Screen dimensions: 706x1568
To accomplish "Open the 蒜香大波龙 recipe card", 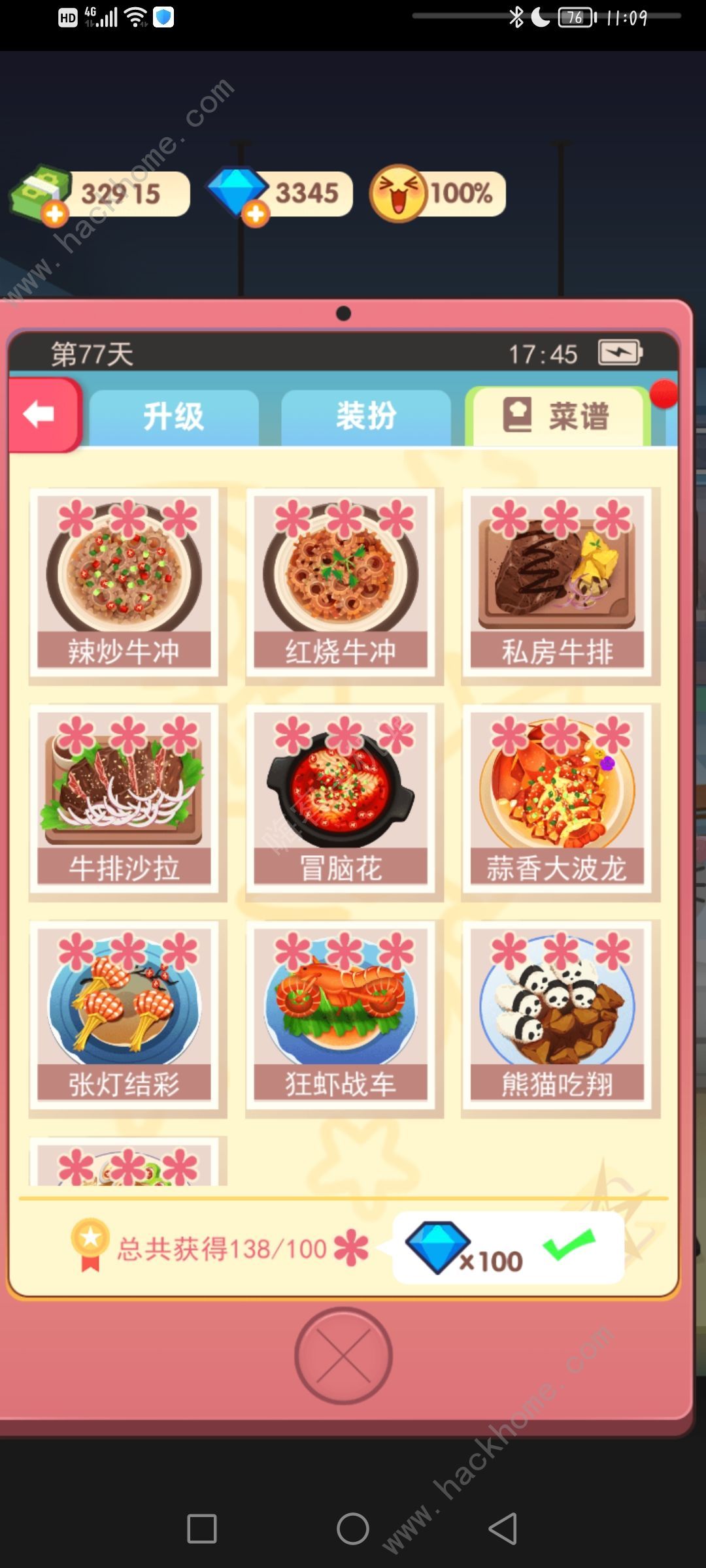I will pos(558,800).
